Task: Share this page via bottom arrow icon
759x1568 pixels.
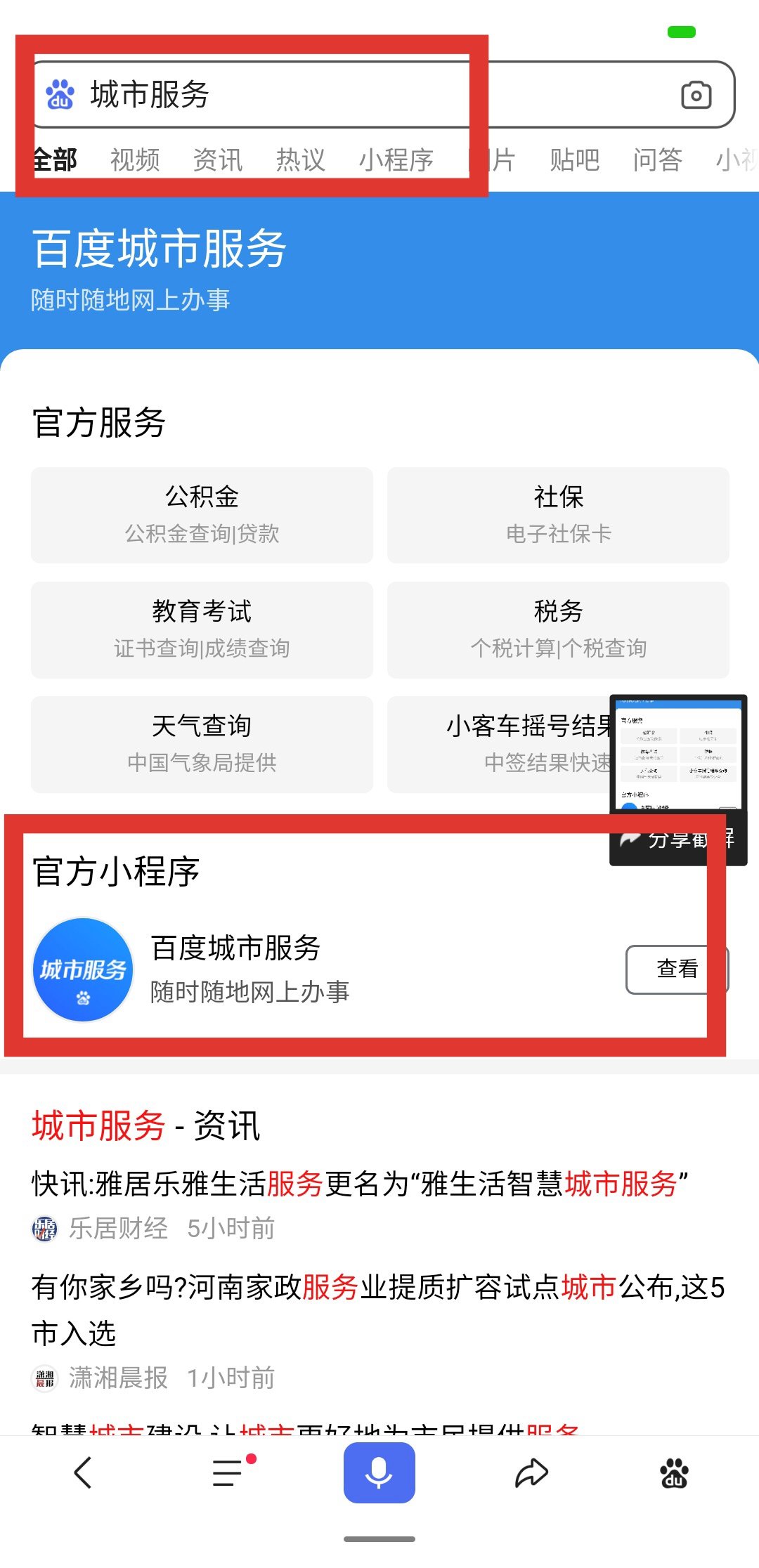Action: click(531, 1472)
